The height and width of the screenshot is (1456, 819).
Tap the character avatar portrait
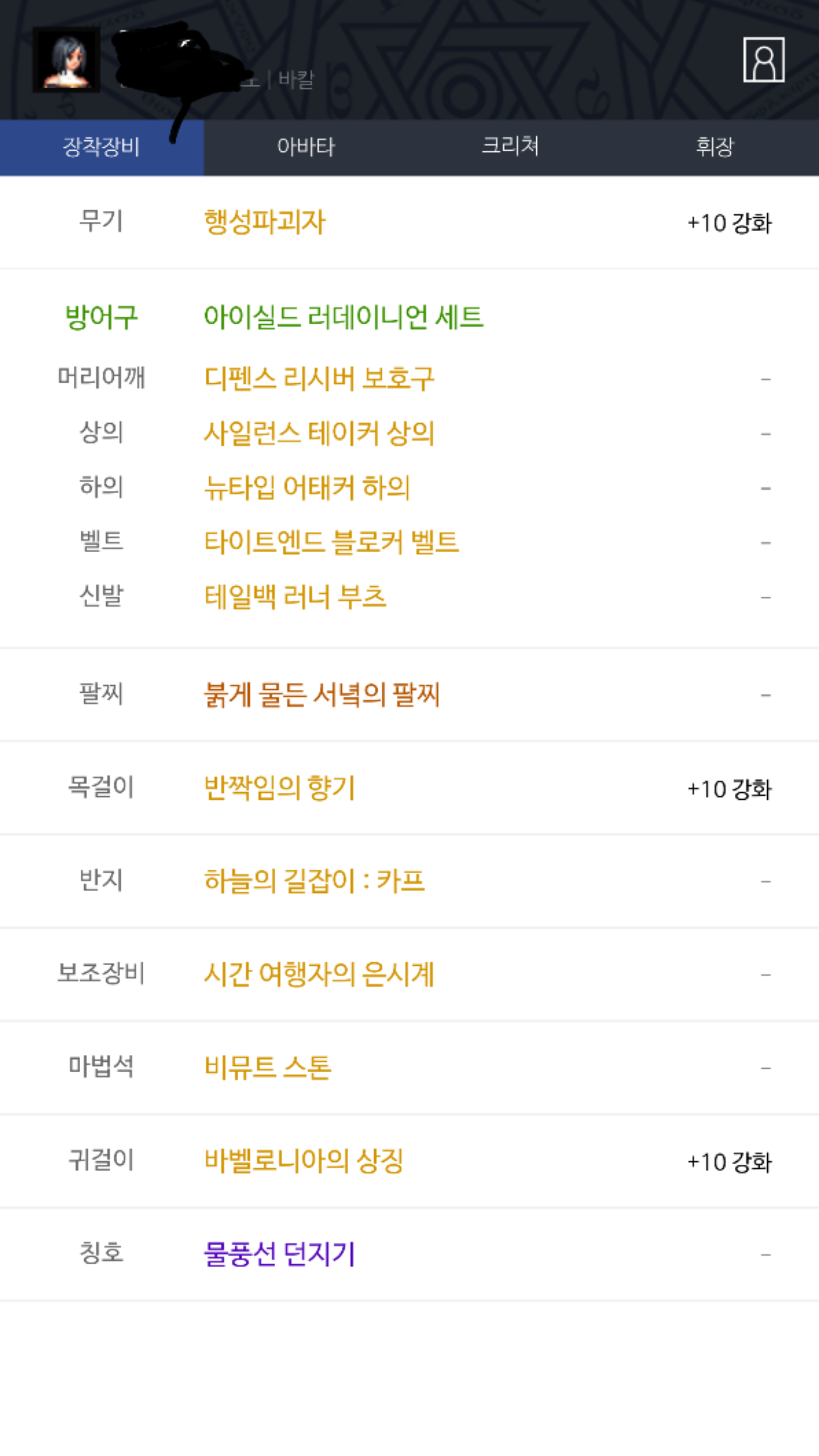(x=67, y=60)
